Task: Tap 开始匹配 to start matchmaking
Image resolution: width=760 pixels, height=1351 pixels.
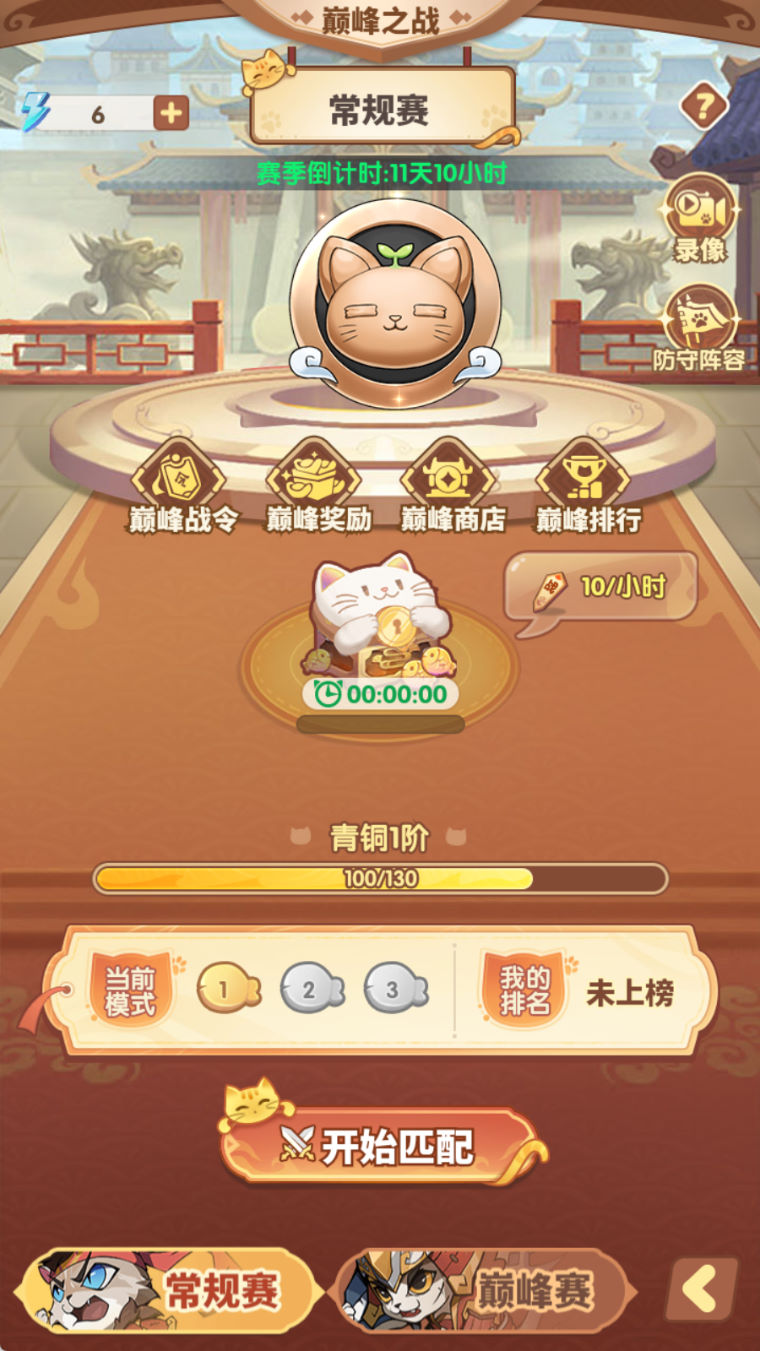Action: click(380, 1146)
